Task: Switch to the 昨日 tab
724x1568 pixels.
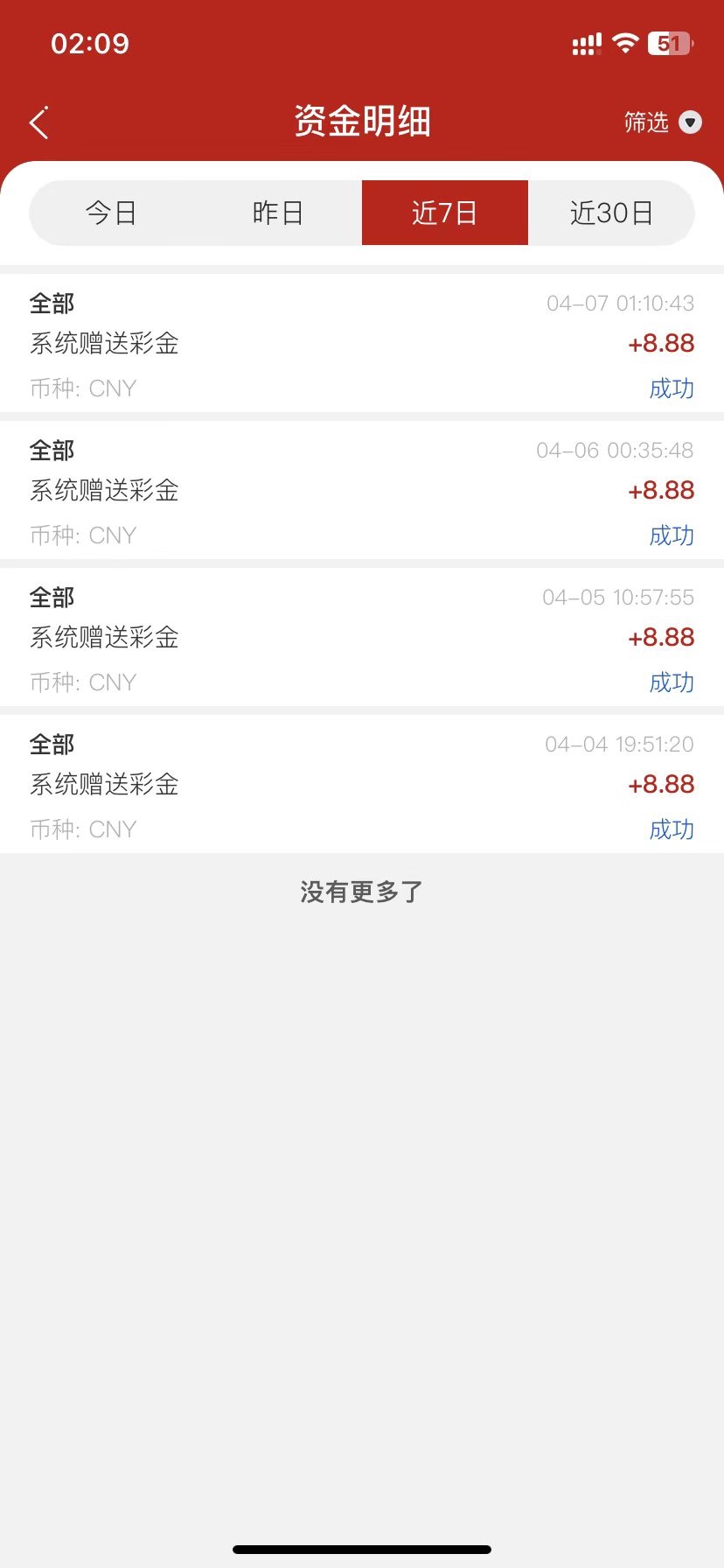Action: [278, 213]
